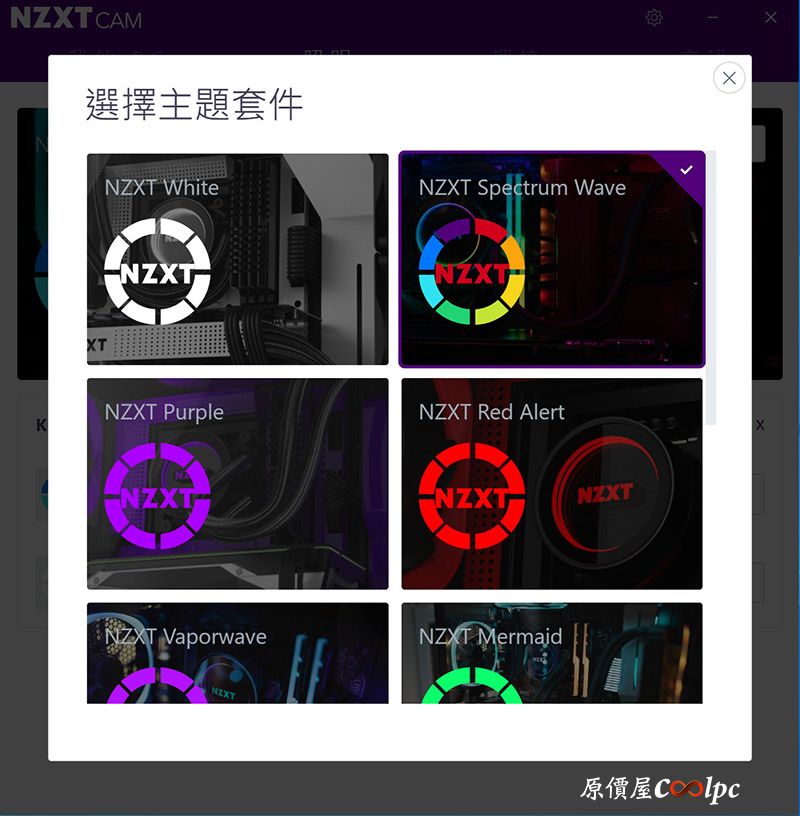Pick the NZXT Purple theme
Screen dimensions: 800x816
(237, 484)
